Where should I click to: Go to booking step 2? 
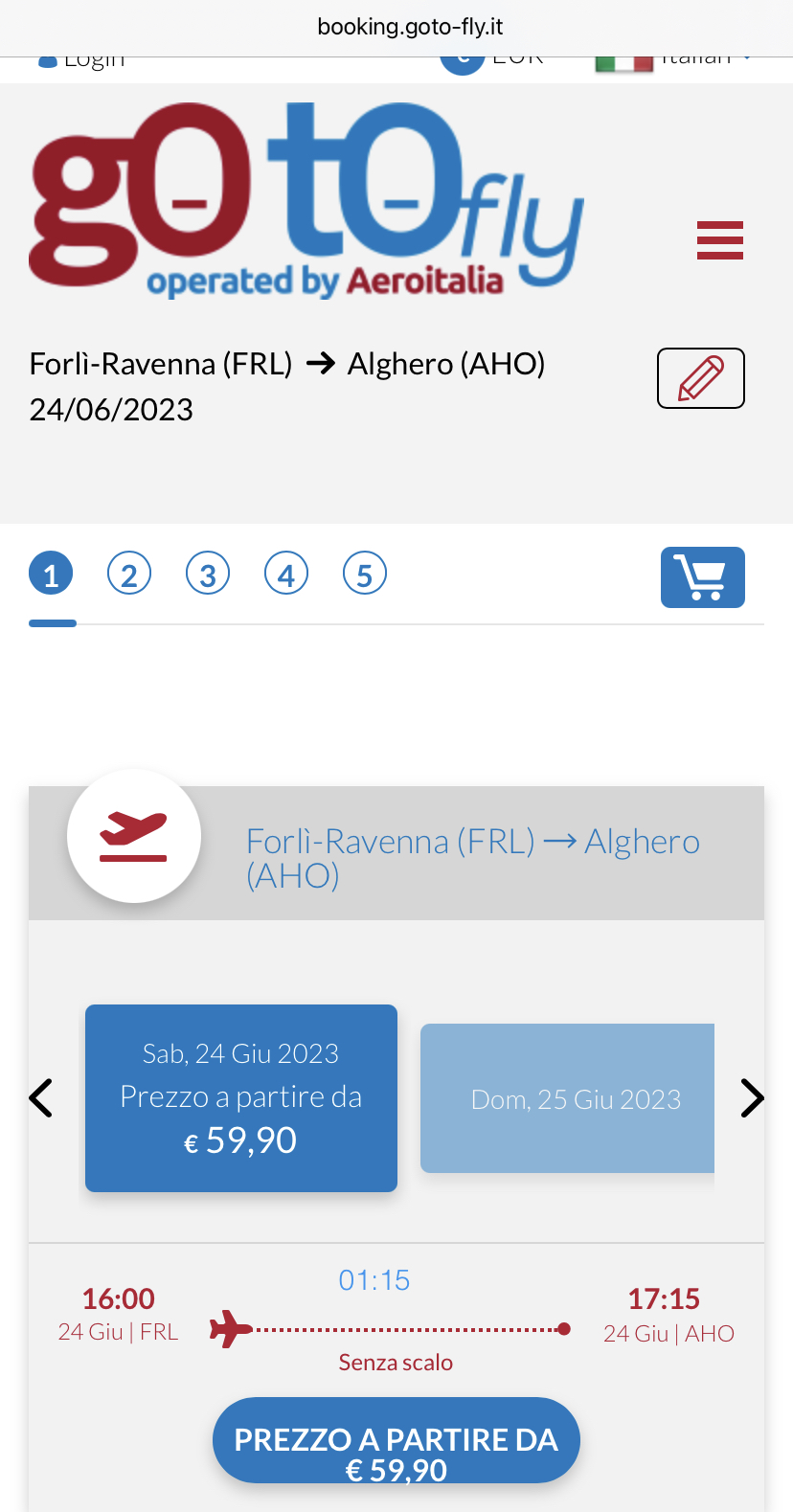[x=129, y=574]
